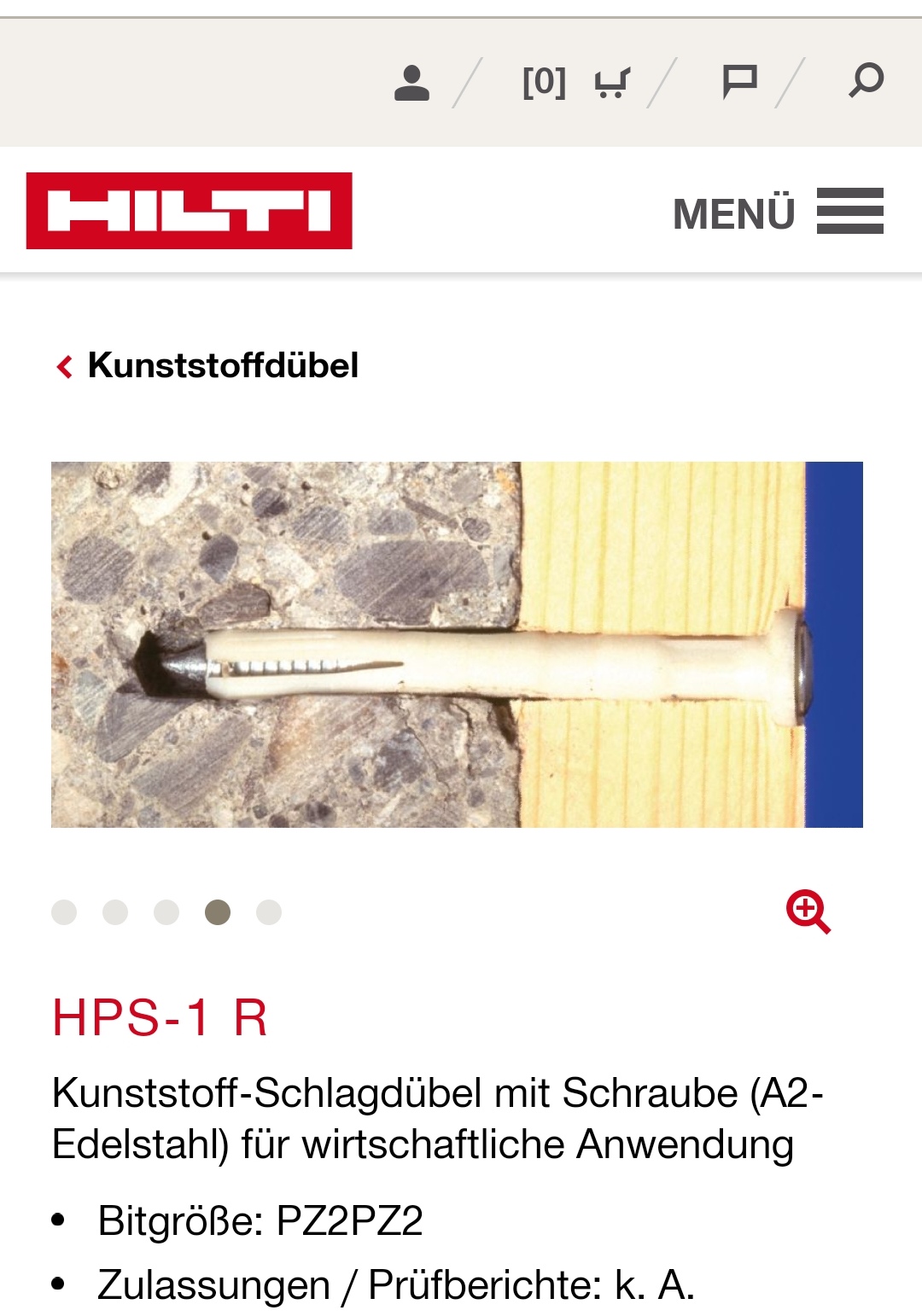922x1316 pixels.
Task: Open the search magnifier
Action: point(866,81)
